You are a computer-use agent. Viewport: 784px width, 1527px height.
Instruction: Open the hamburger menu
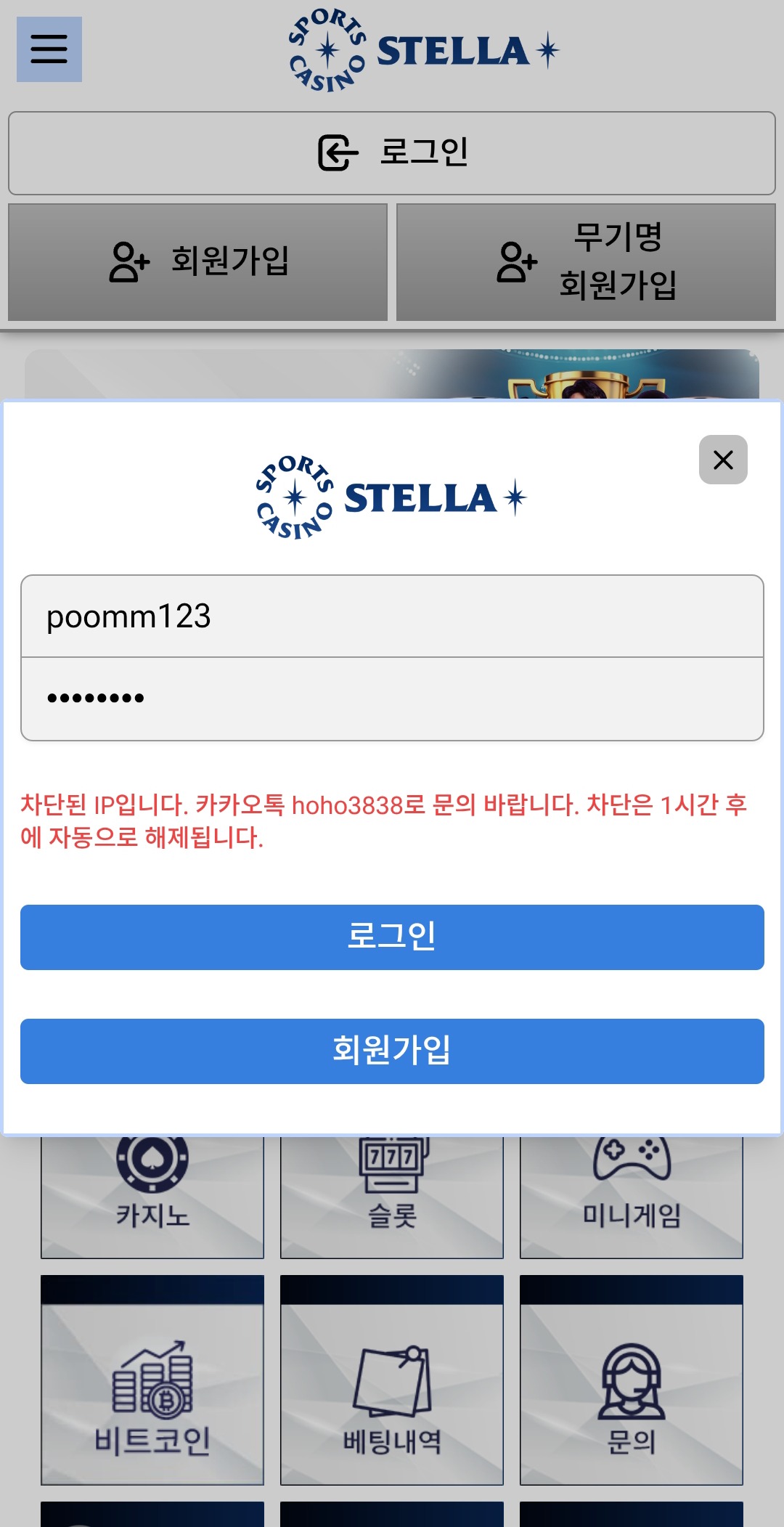tap(49, 49)
